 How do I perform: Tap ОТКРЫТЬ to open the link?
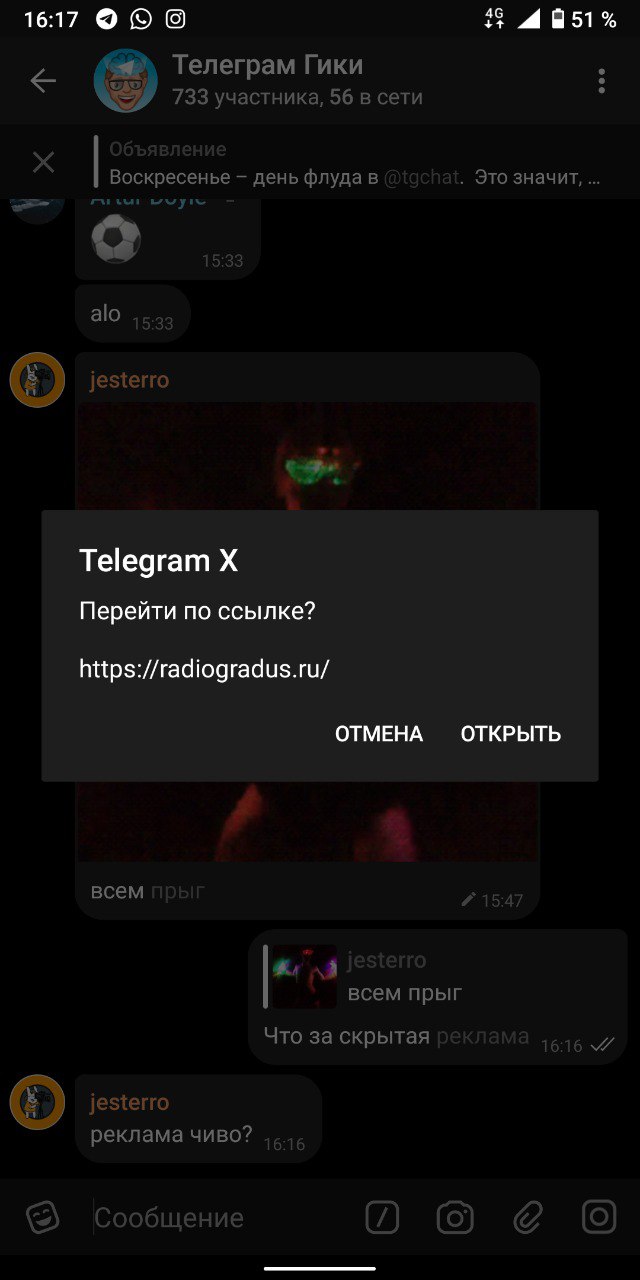(x=510, y=734)
